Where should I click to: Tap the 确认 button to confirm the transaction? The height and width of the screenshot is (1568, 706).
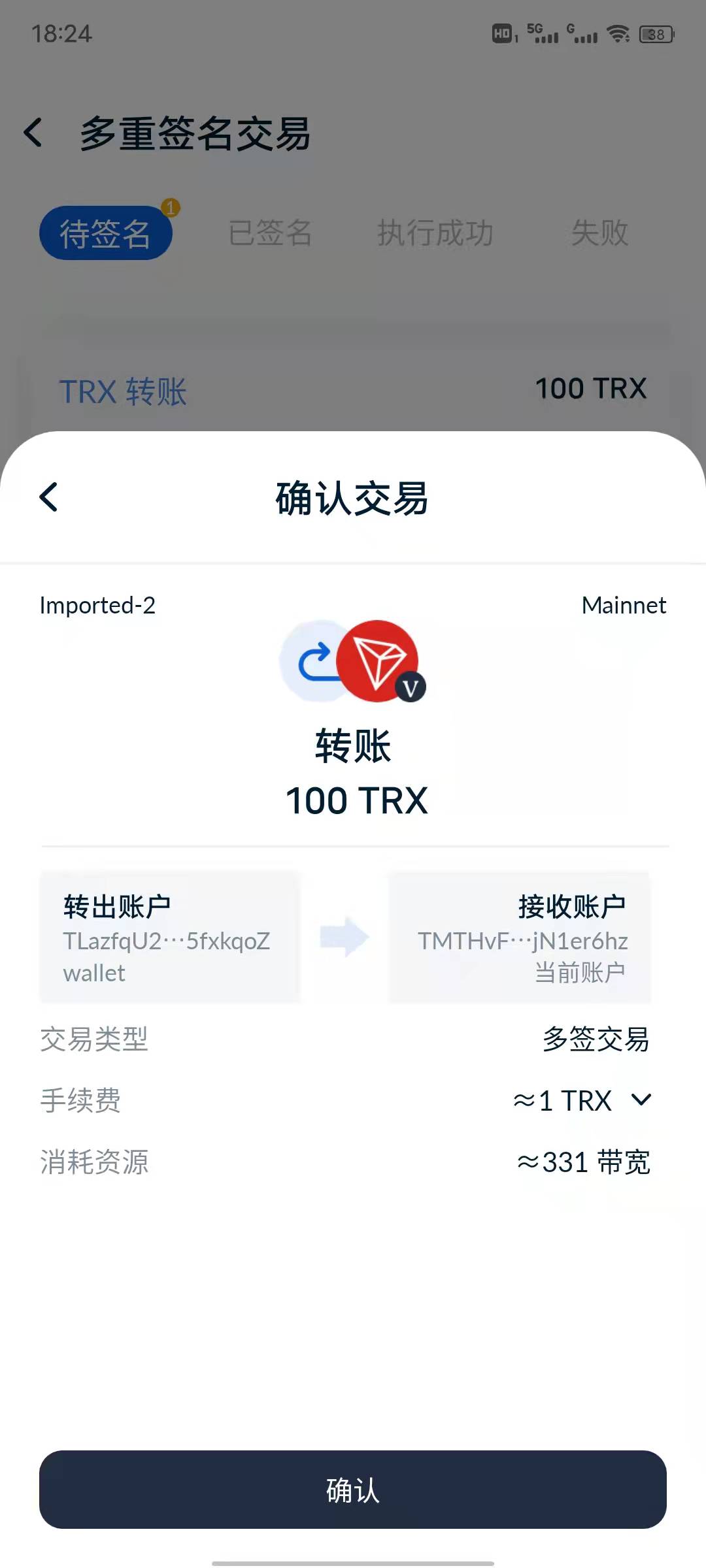coord(353,1490)
